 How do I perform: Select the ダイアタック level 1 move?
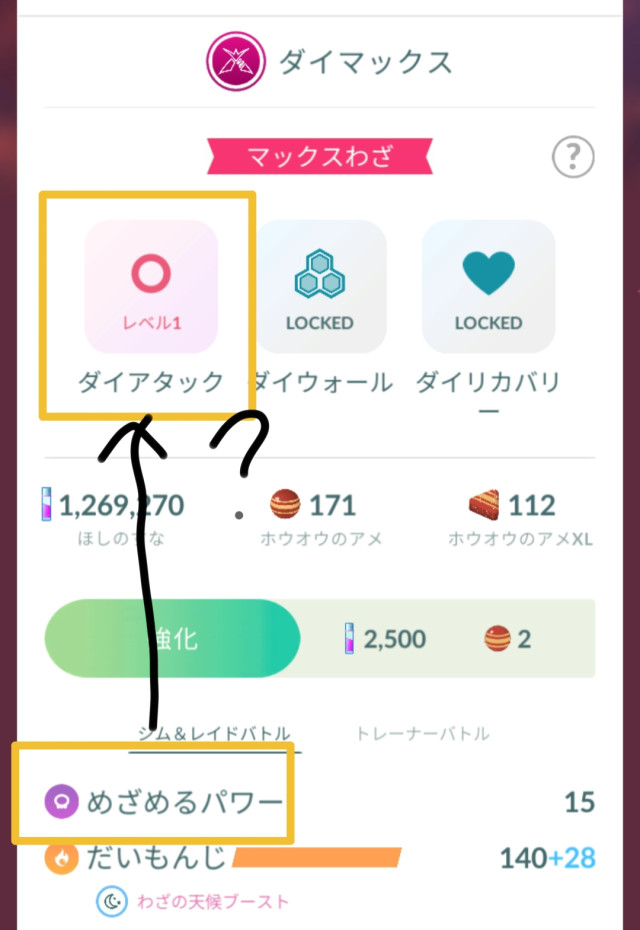(x=151, y=287)
